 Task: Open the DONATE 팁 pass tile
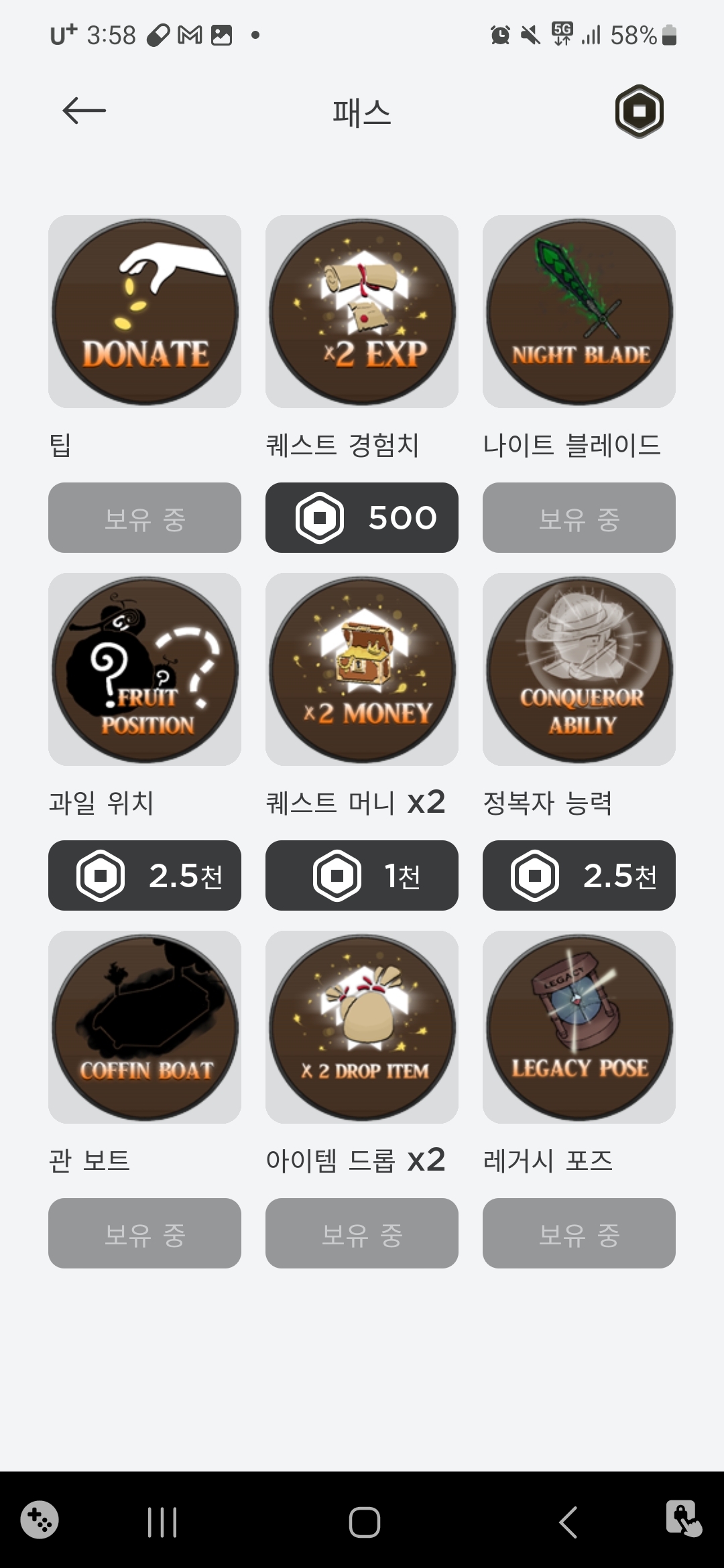coord(145,312)
